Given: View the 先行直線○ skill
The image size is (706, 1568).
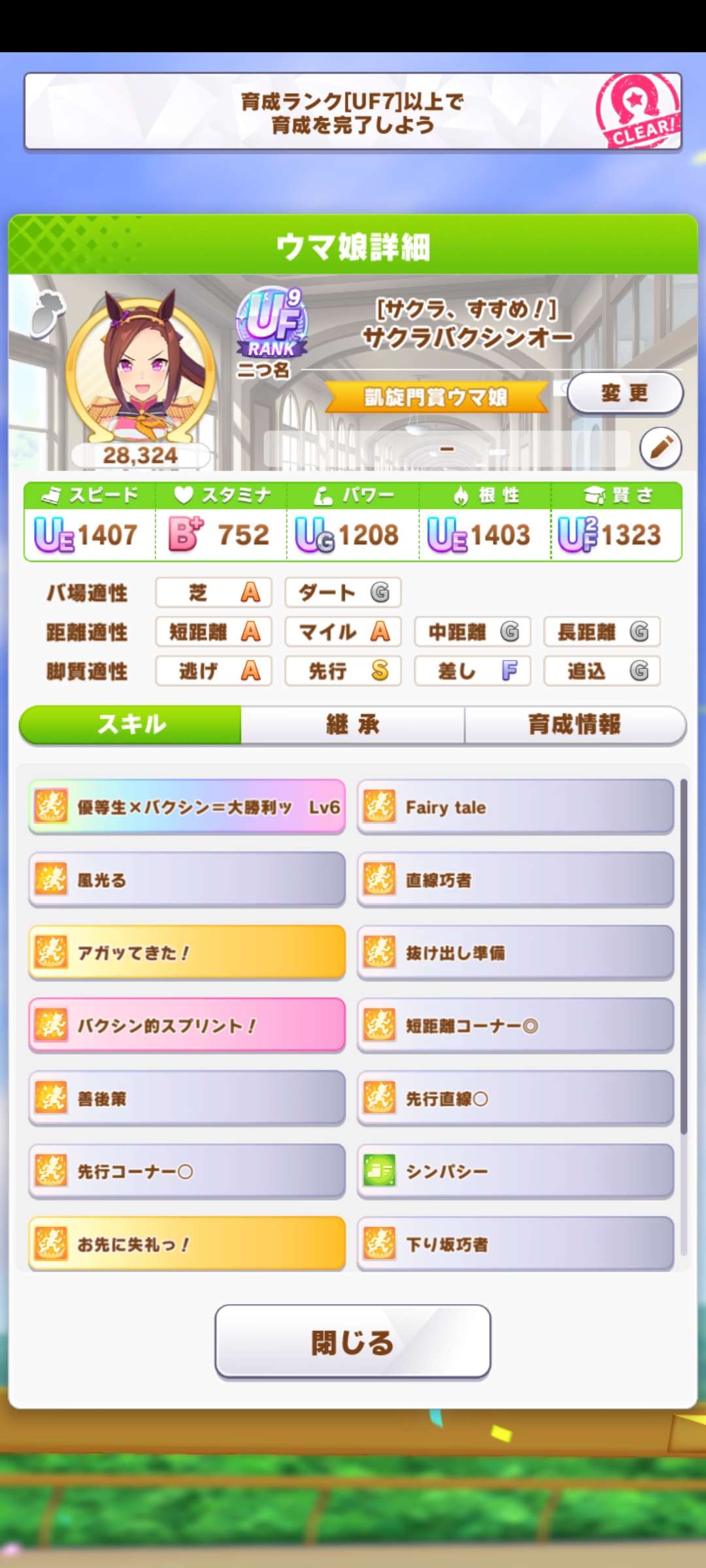Looking at the screenshot, I should tap(515, 1098).
